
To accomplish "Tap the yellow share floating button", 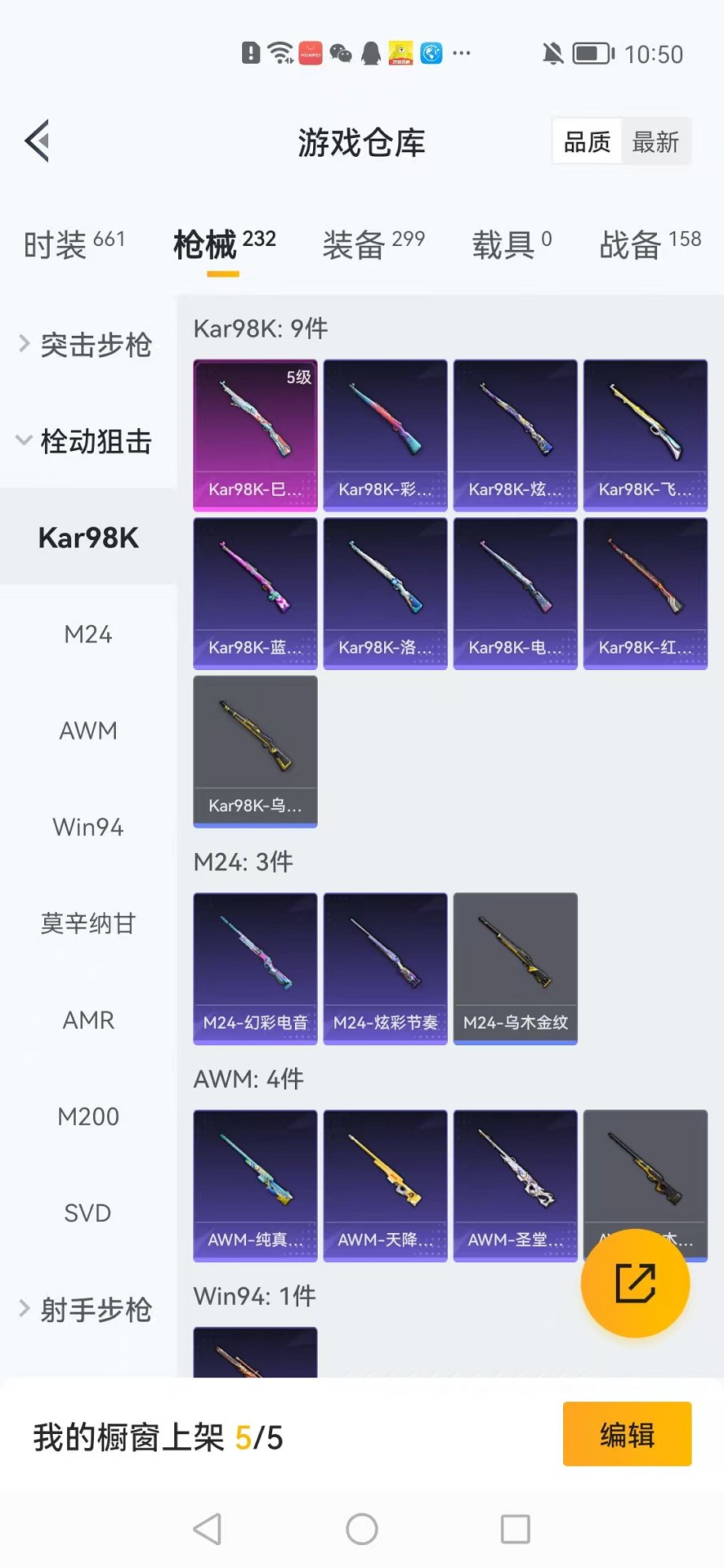I will tap(635, 1283).
